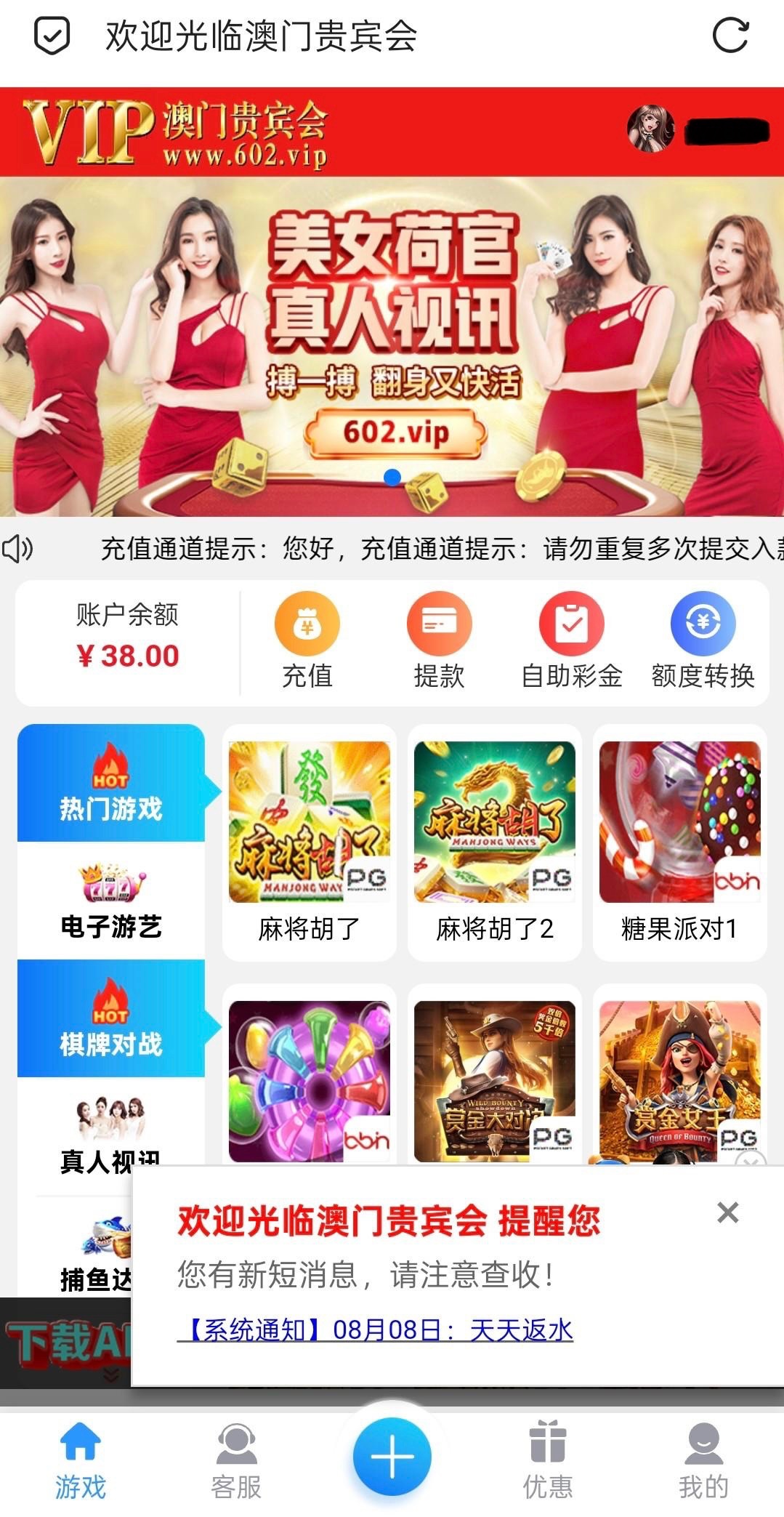Dismiss the new message reminder popup

(727, 1212)
